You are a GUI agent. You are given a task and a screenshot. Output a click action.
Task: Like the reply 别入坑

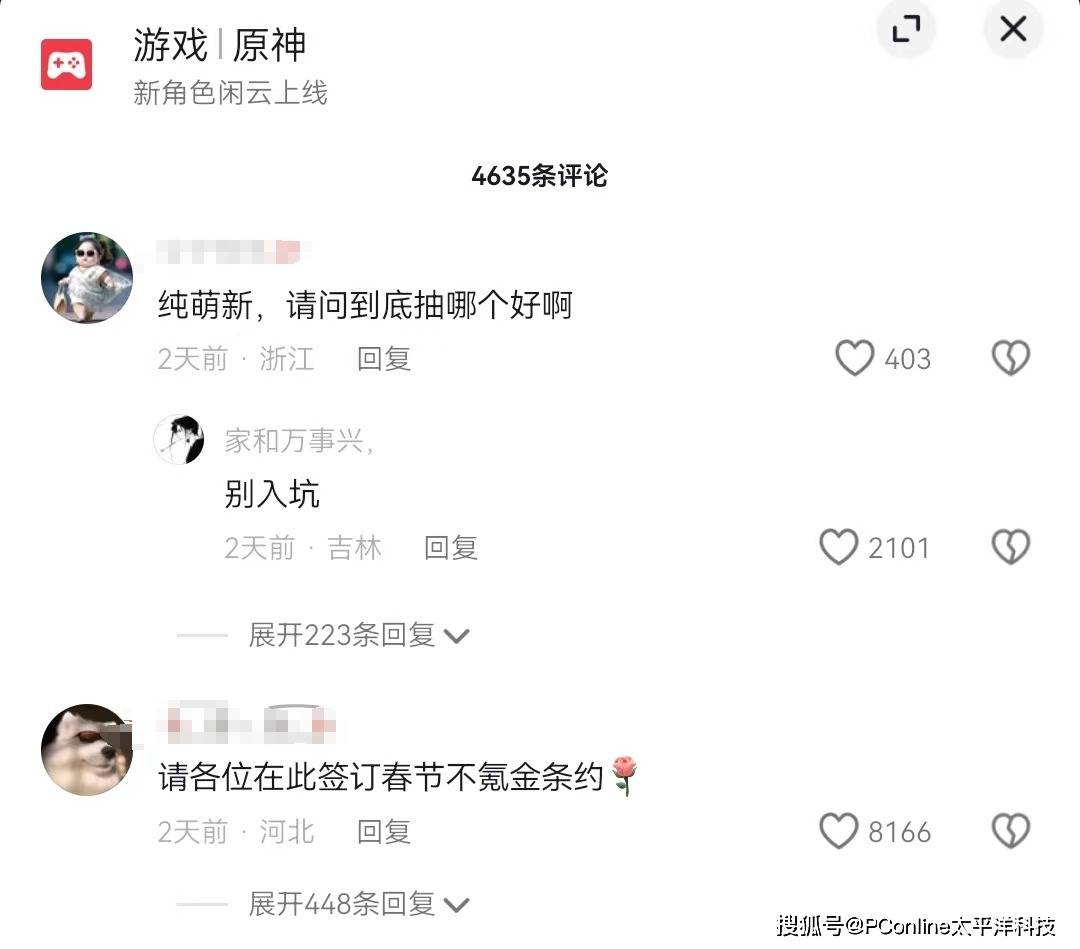[x=838, y=548]
